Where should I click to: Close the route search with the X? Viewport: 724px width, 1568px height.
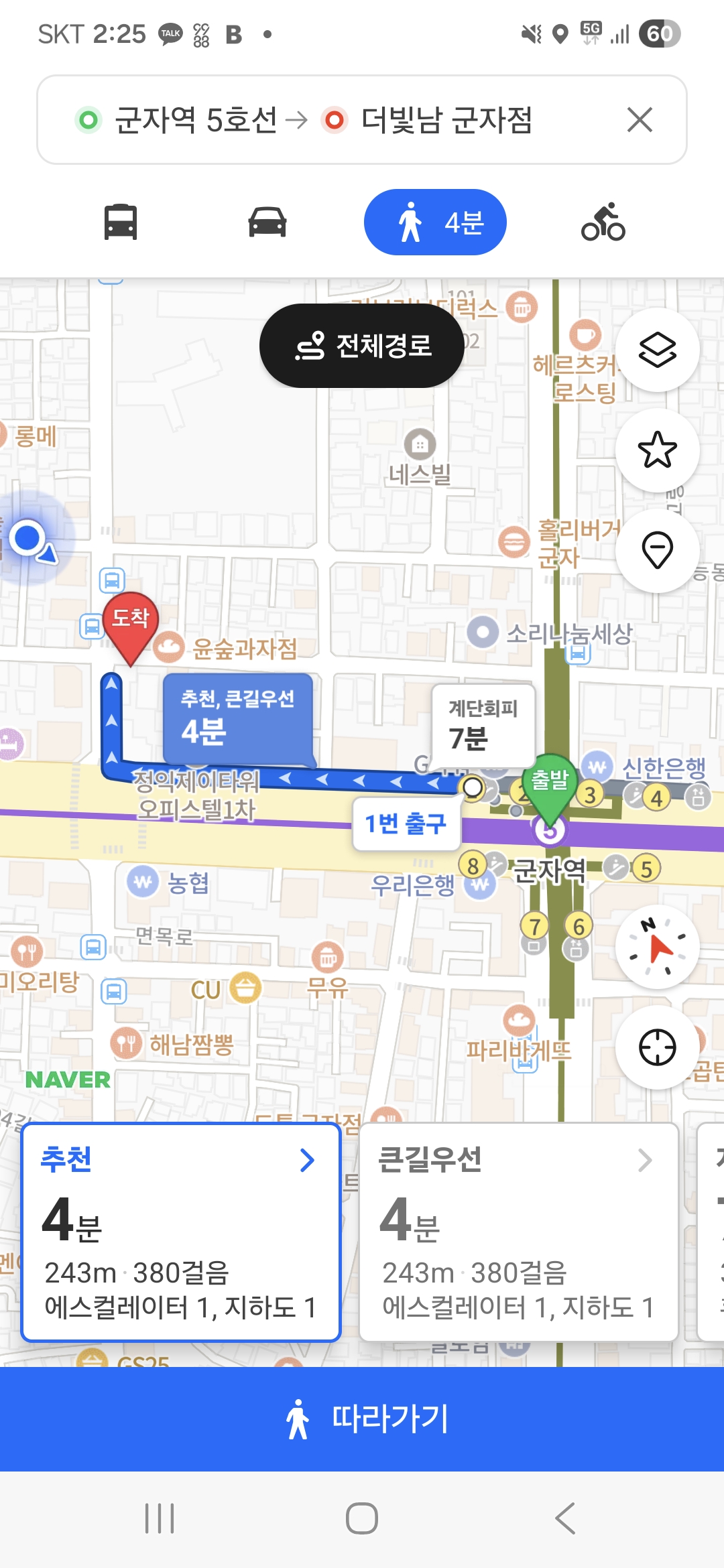(x=640, y=120)
